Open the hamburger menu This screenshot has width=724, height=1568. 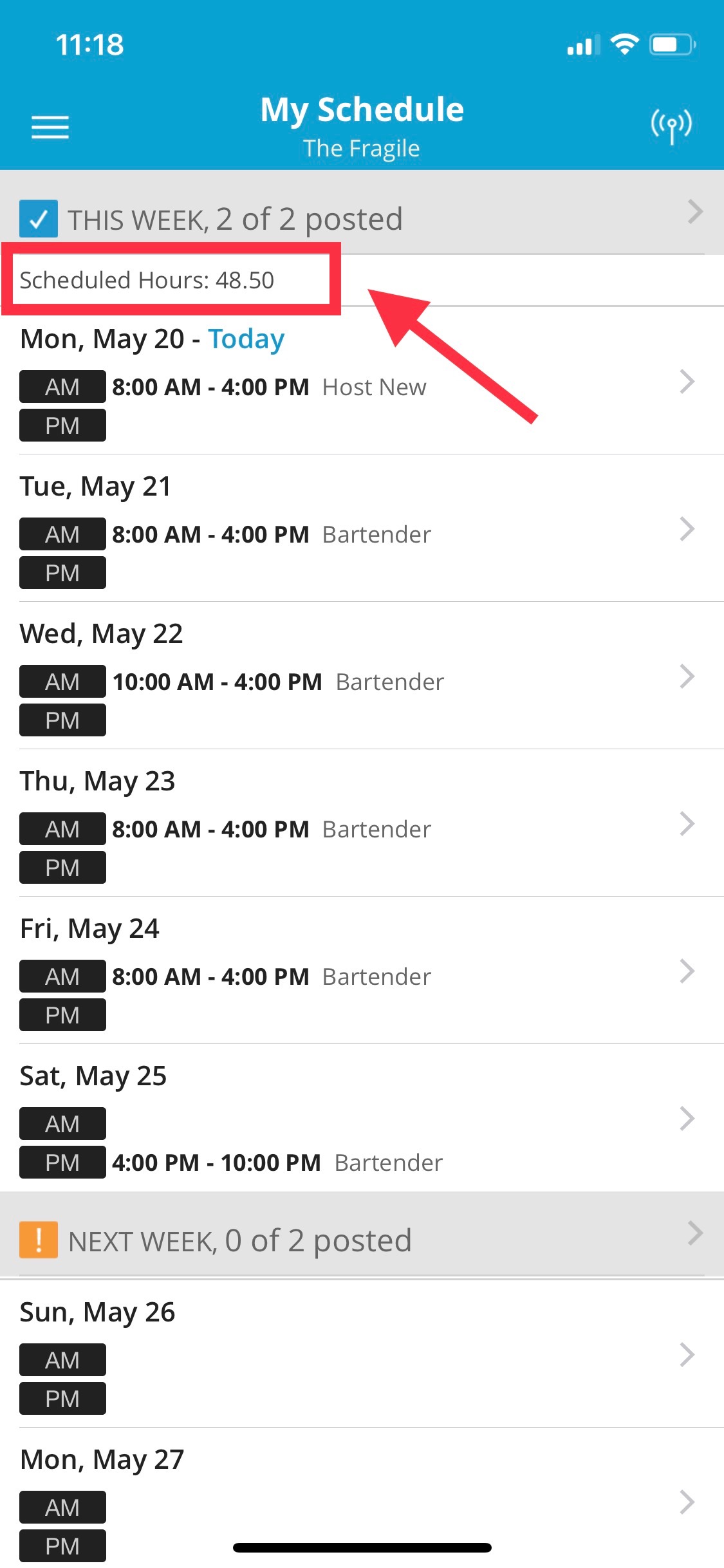[x=50, y=127]
